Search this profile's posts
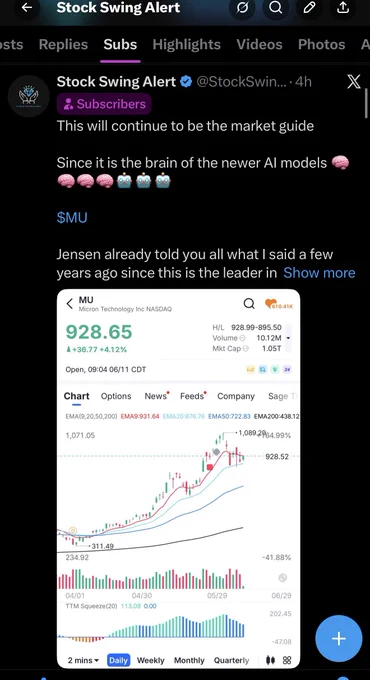Viewport: 370px width, 680px height. (276, 8)
